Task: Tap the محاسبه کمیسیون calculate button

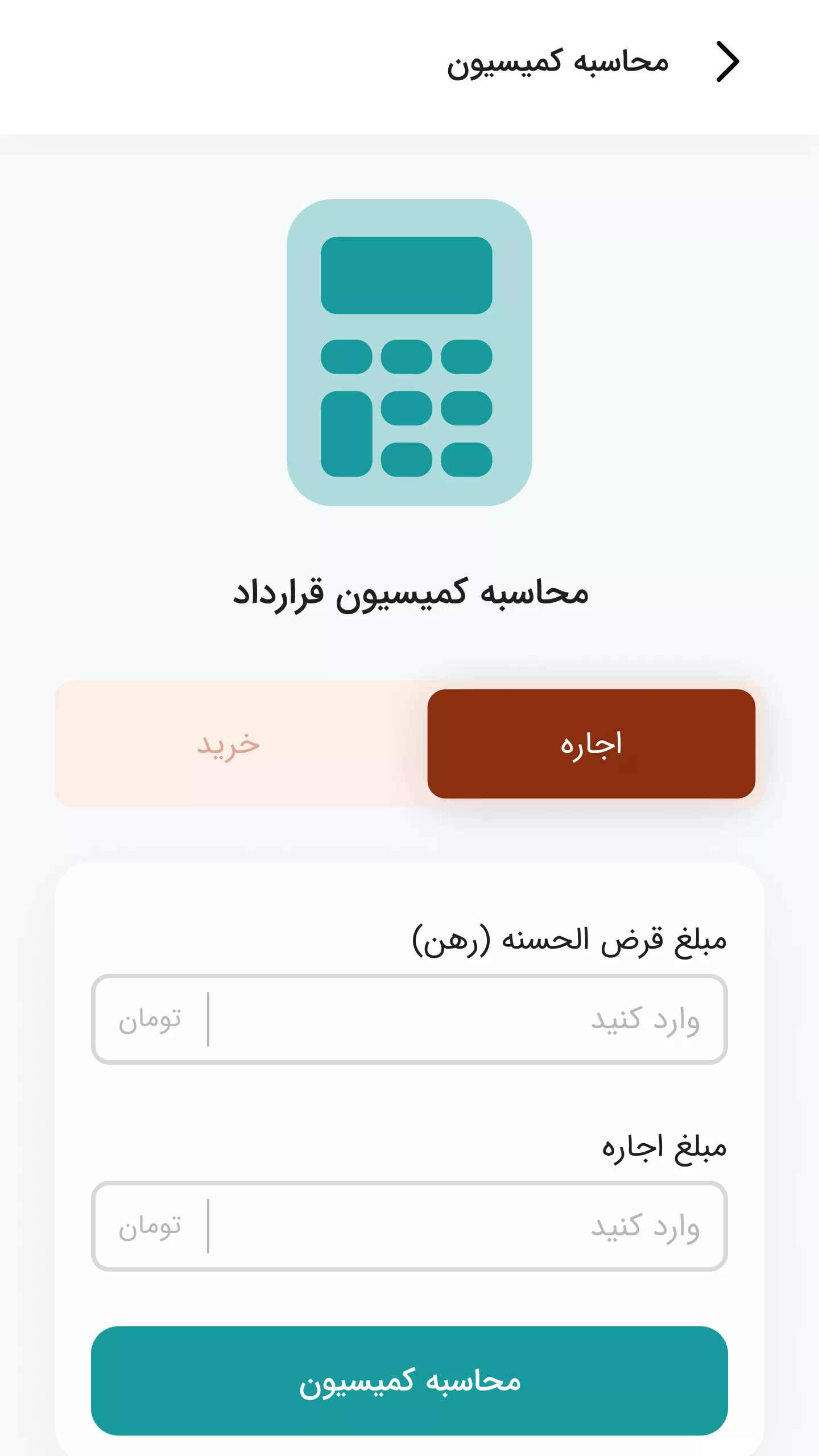Action: [x=409, y=1381]
